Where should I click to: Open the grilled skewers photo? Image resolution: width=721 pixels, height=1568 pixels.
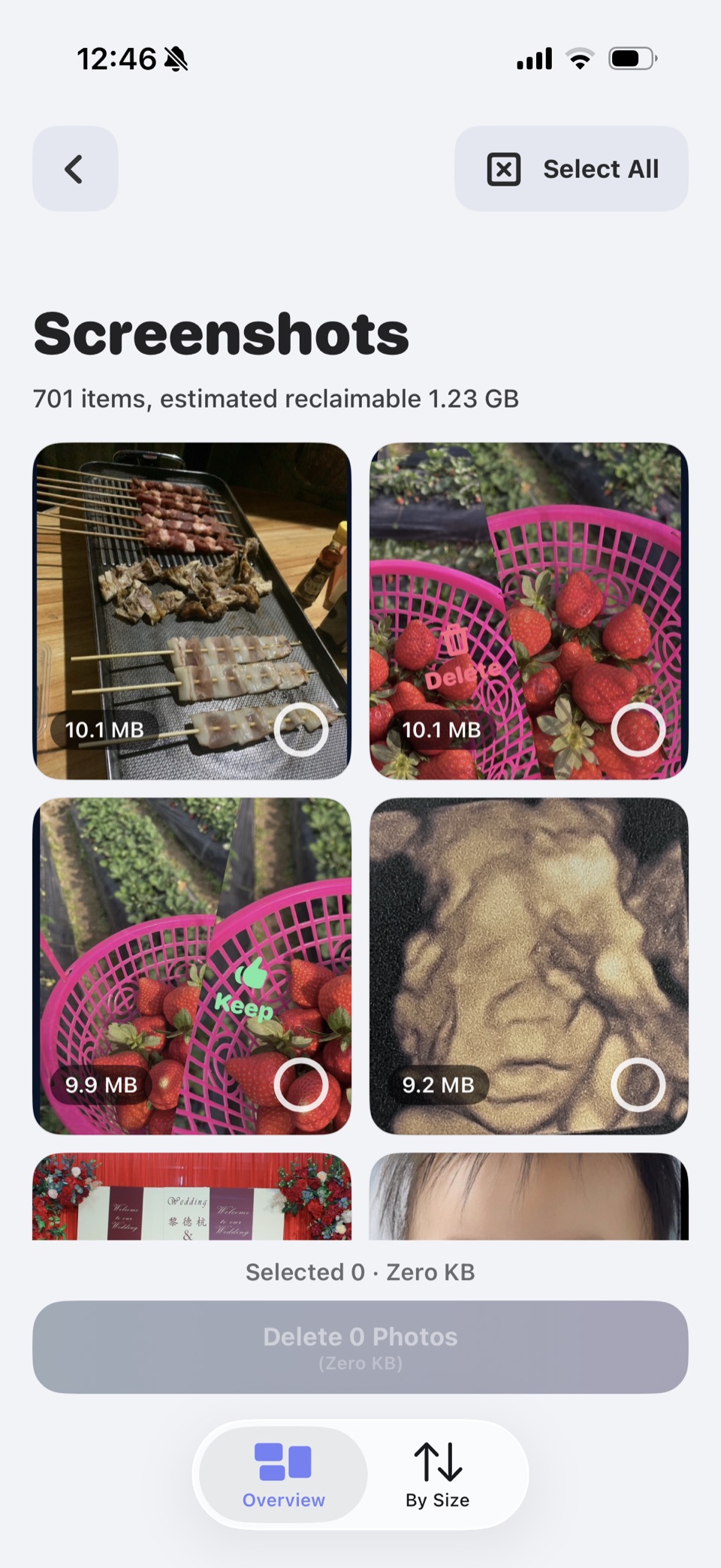pos(192,586)
